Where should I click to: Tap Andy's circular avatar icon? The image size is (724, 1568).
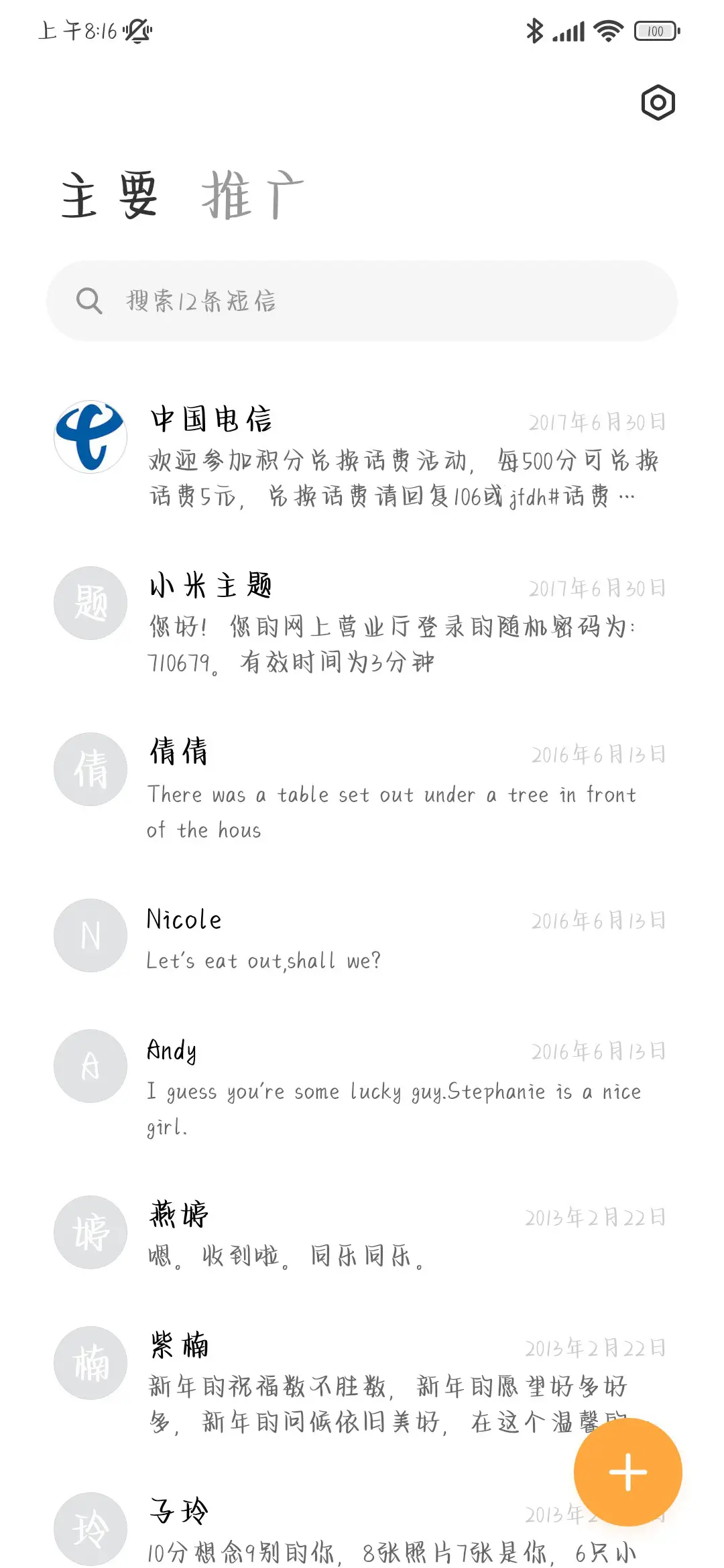[89, 1067]
